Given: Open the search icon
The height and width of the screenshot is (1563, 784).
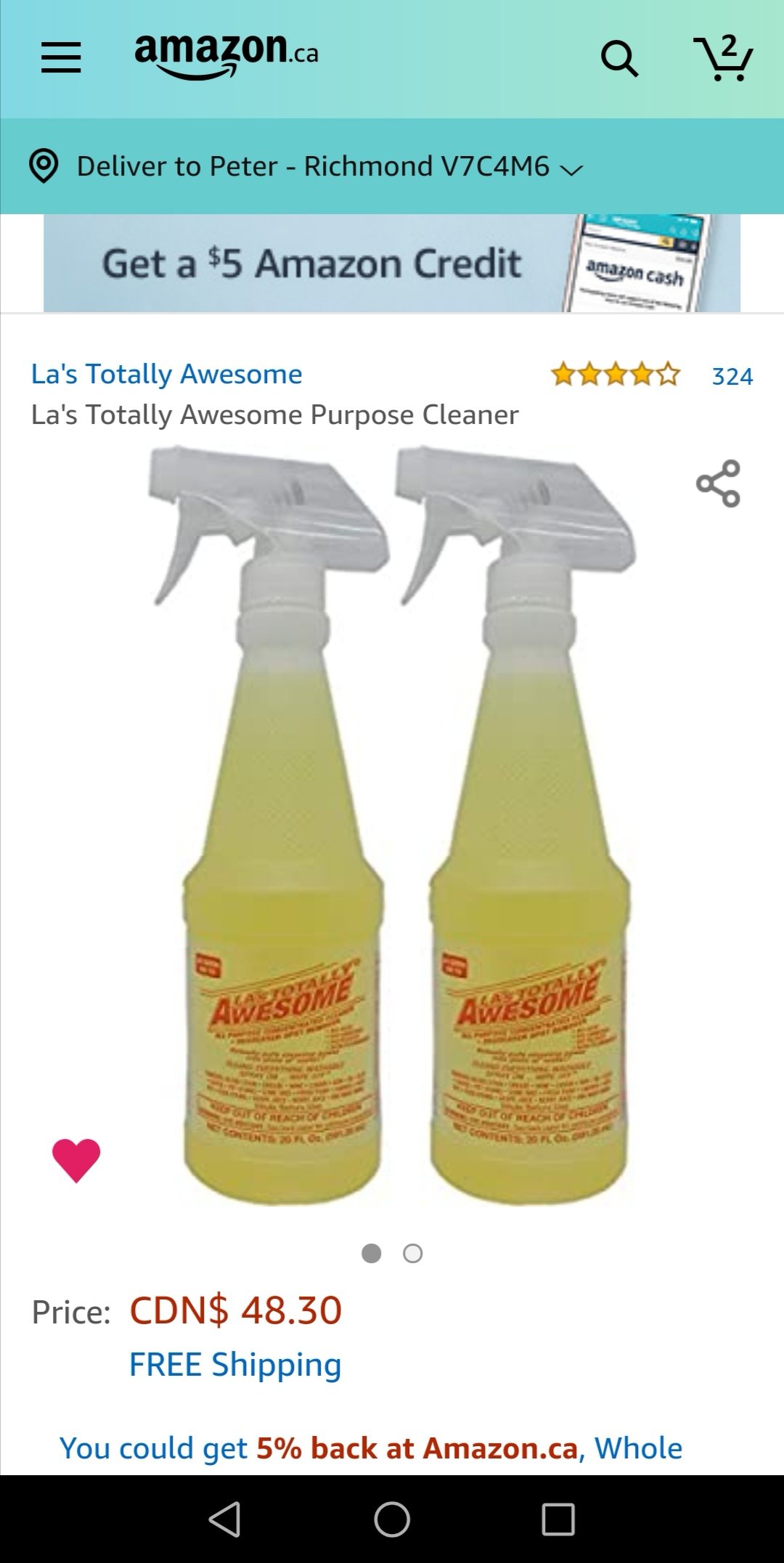Looking at the screenshot, I should (619, 58).
